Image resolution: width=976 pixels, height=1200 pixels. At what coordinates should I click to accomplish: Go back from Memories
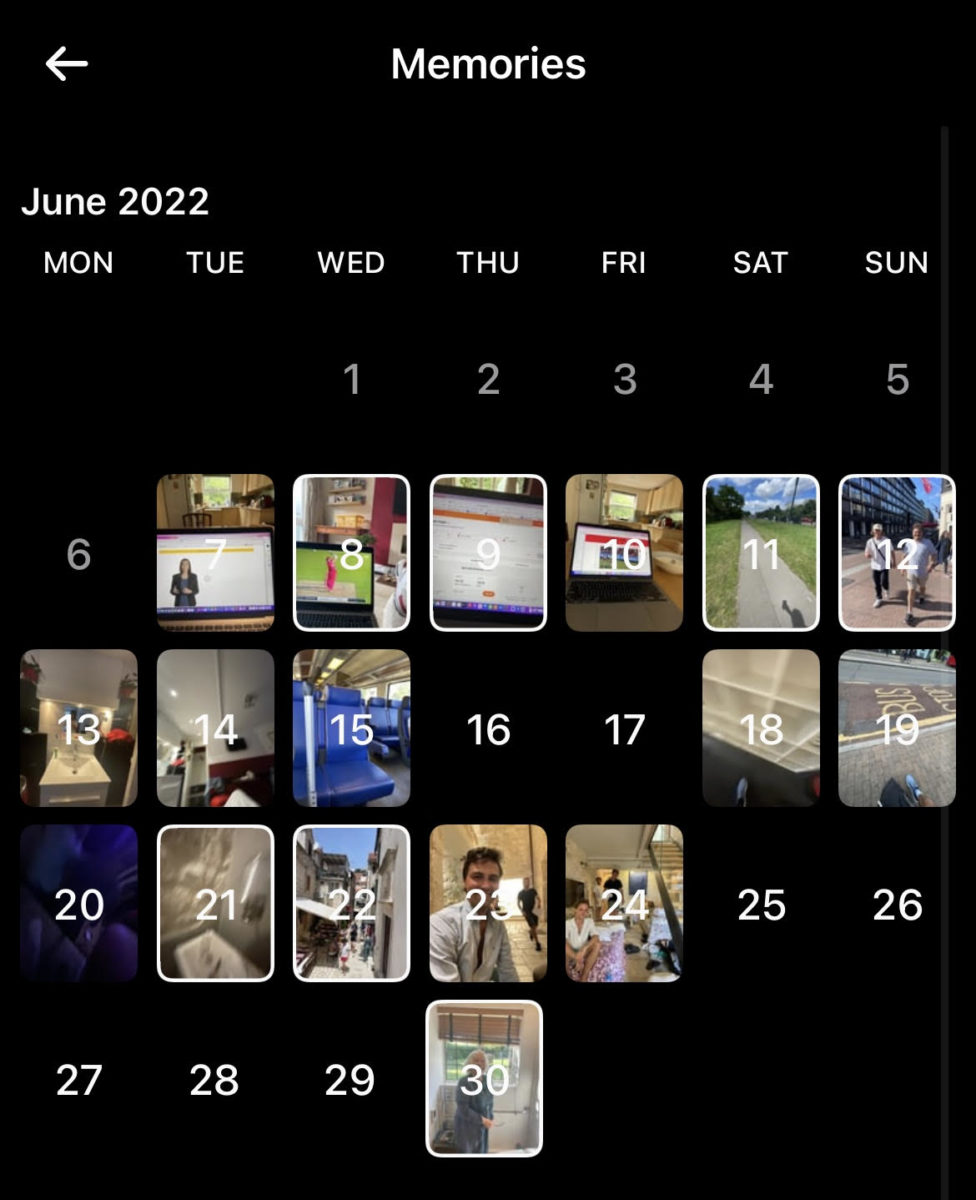point(66,64)
